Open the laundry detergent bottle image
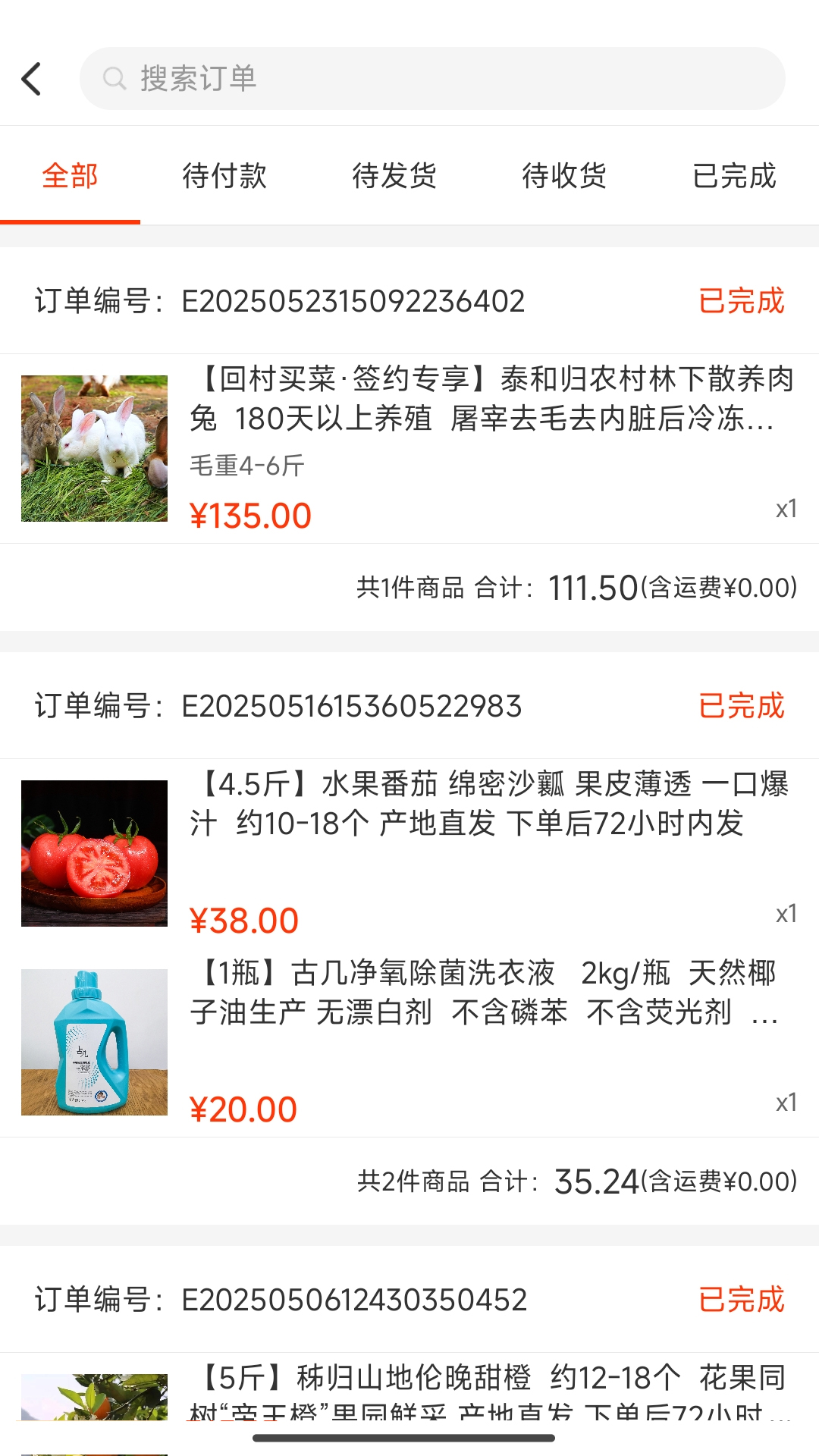Screen dimensions: 819x1456 94,1041
